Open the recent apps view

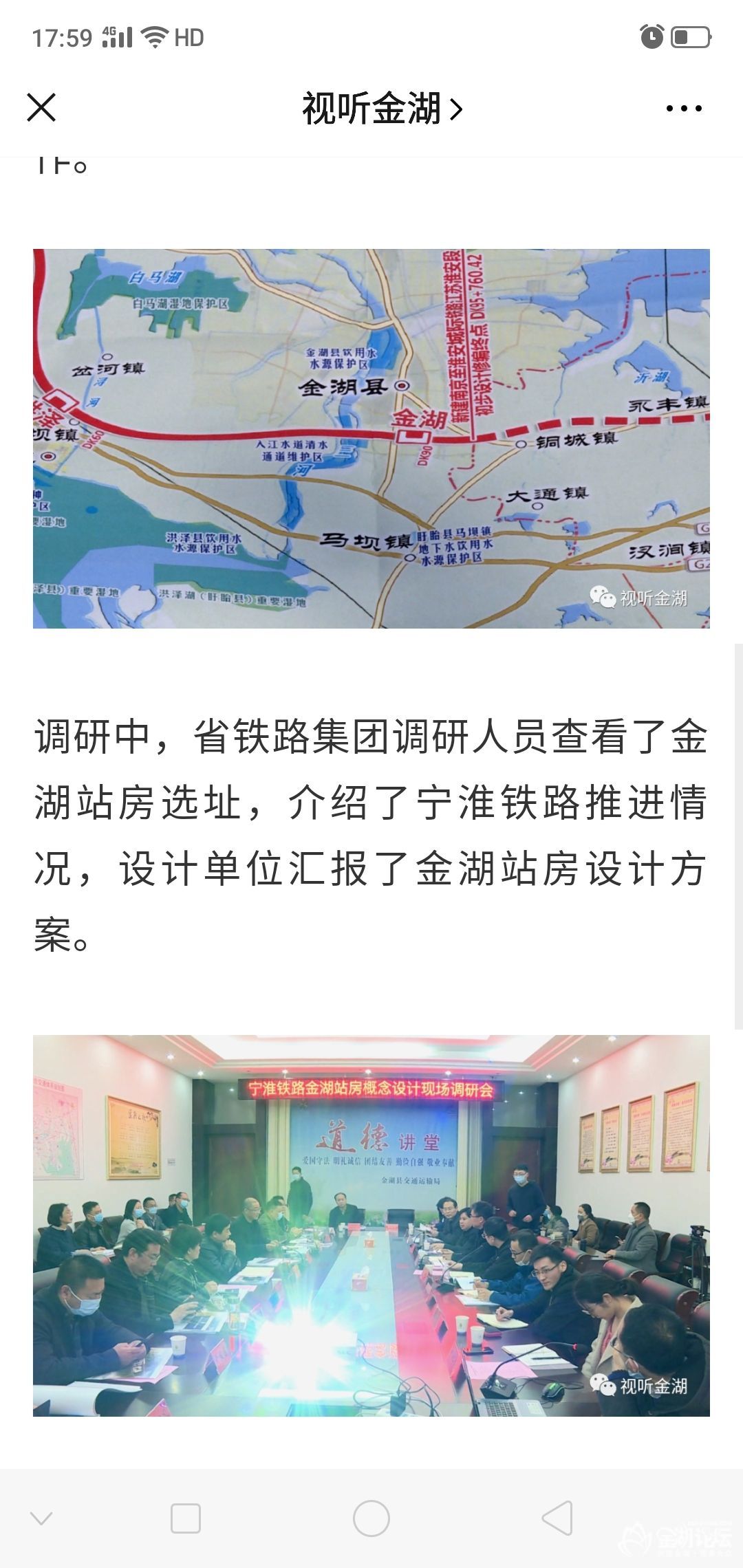186,1518
